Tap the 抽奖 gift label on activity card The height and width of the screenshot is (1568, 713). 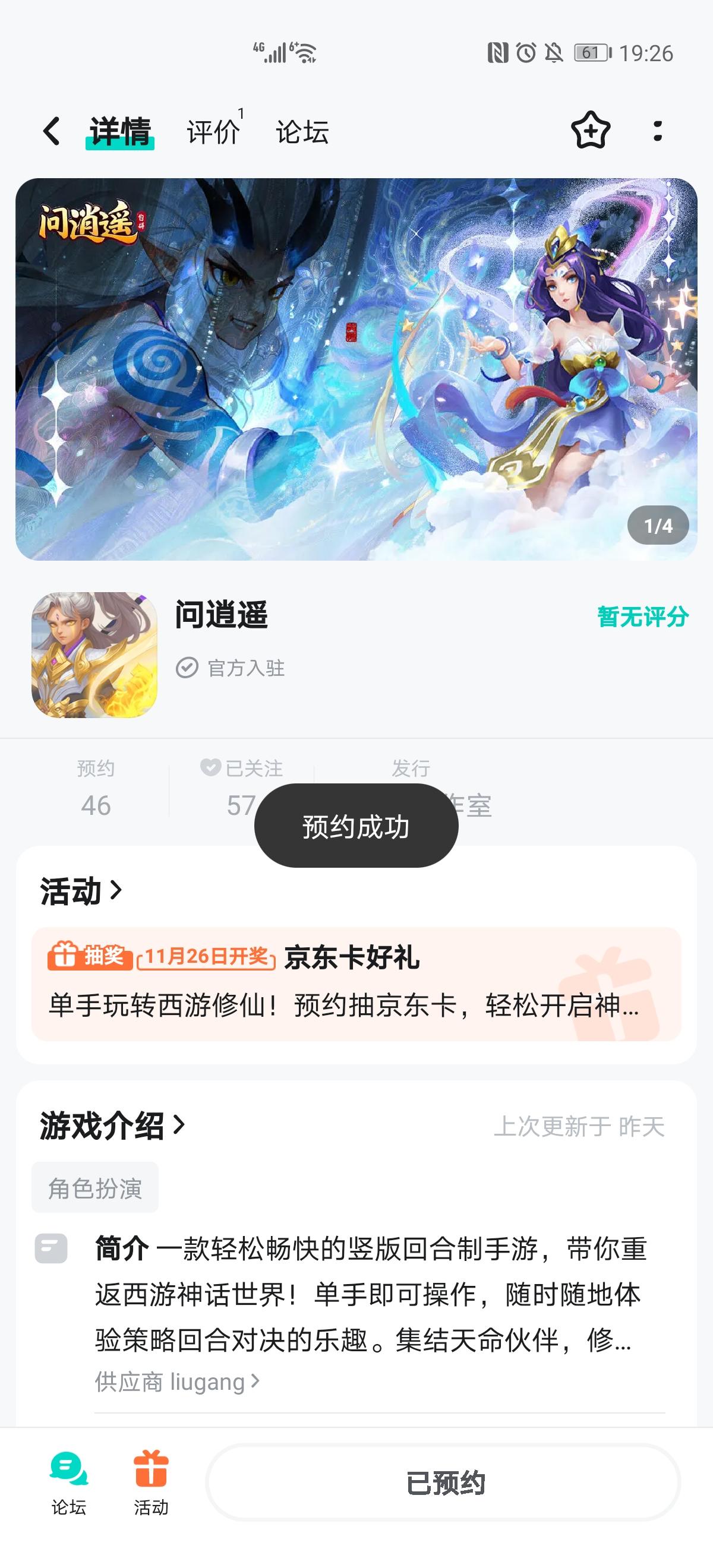(89, 957)
